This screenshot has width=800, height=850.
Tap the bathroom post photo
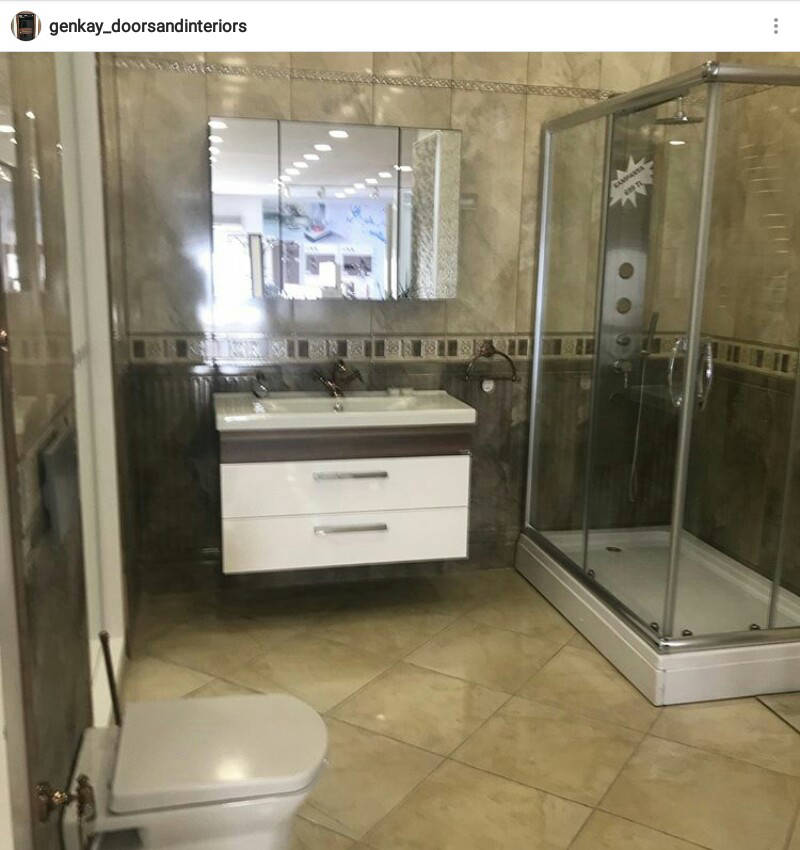(x=400, y=450)
